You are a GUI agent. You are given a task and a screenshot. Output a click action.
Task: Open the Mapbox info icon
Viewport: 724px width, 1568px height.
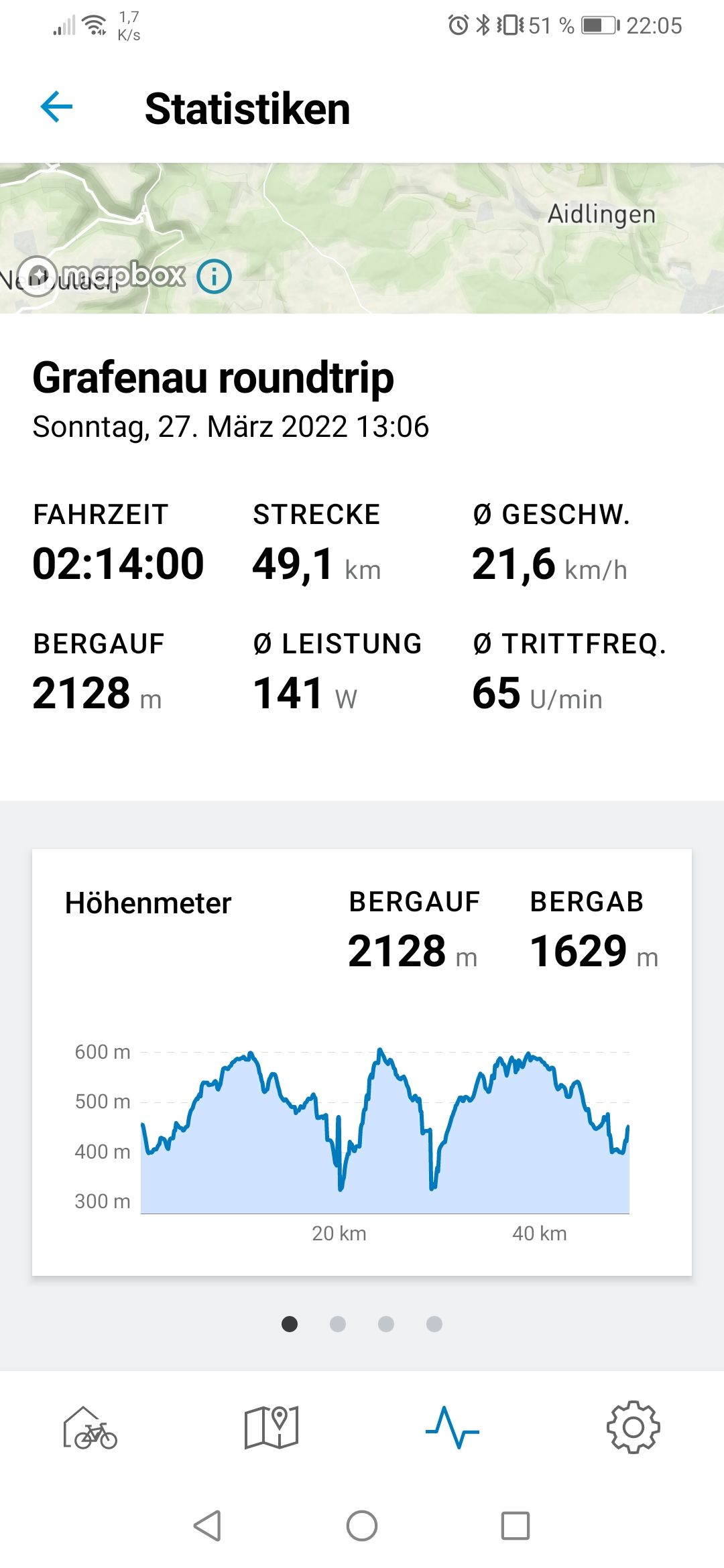(x=215, y=276)
